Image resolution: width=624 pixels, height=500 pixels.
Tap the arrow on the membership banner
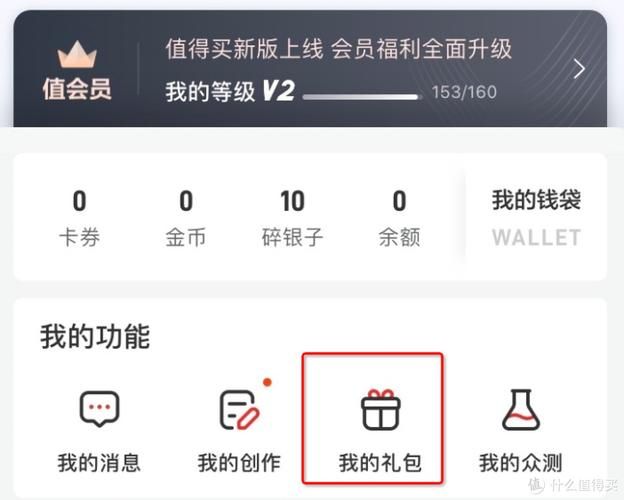[x=579, y=68]
